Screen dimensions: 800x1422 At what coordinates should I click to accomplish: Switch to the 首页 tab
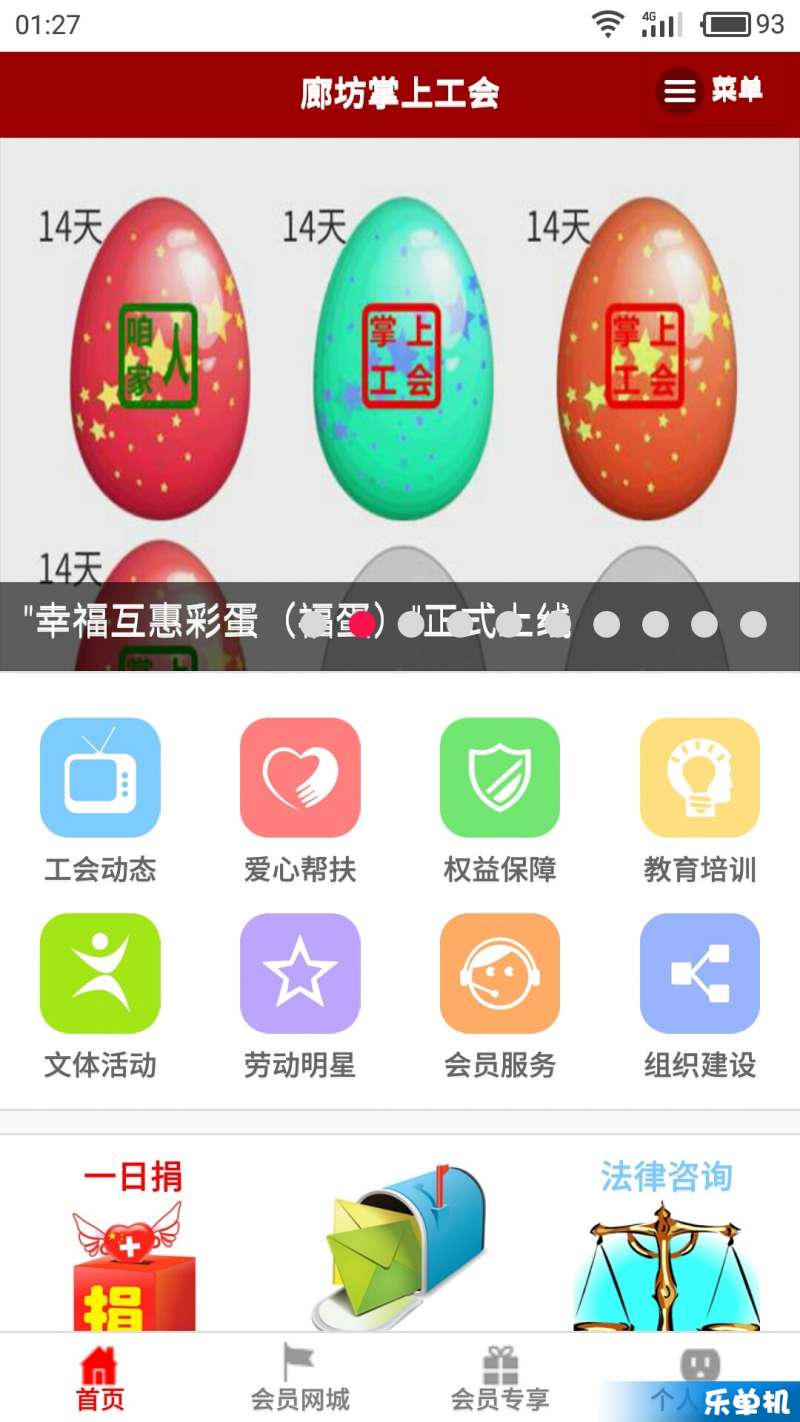(x=100, y=1378)
